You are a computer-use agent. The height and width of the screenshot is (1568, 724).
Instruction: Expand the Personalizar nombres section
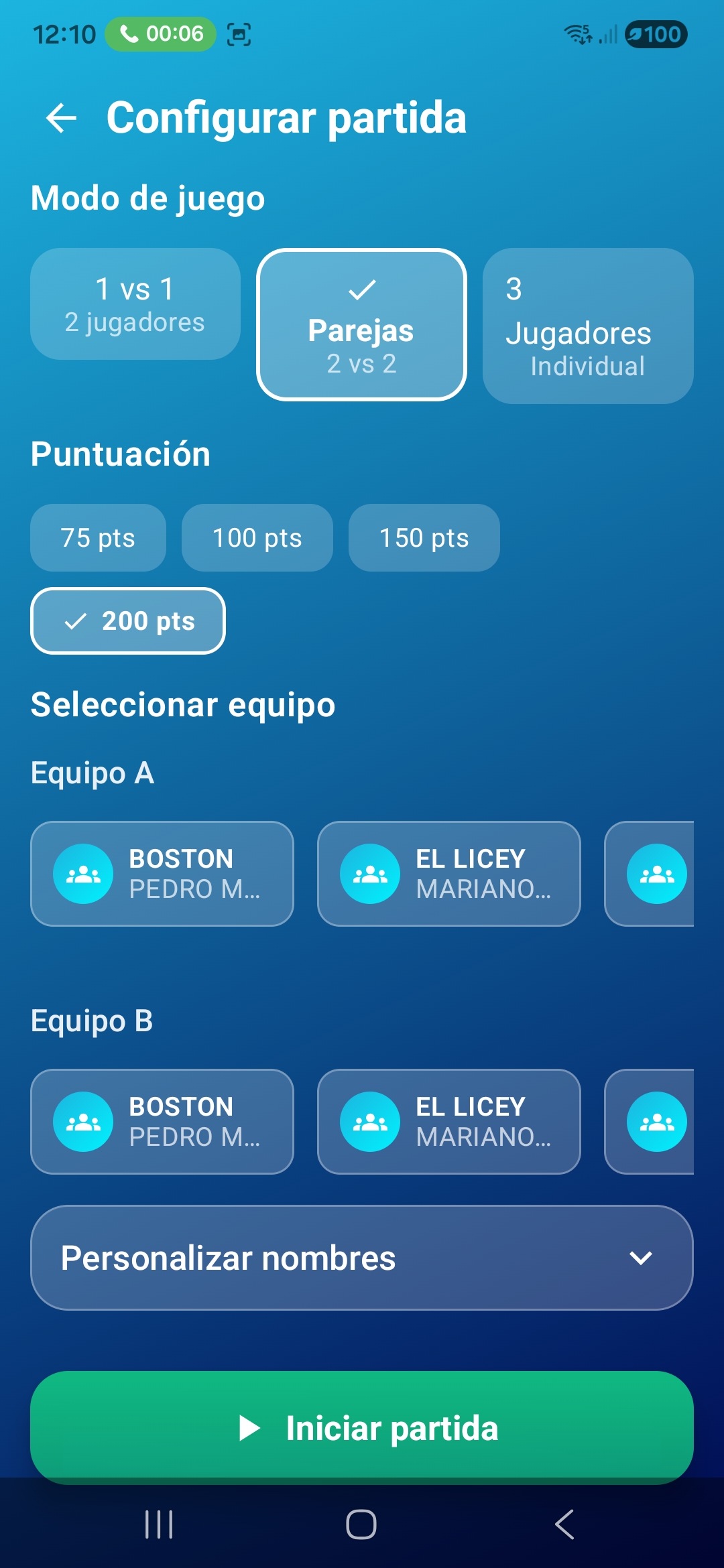[362, 1257]
